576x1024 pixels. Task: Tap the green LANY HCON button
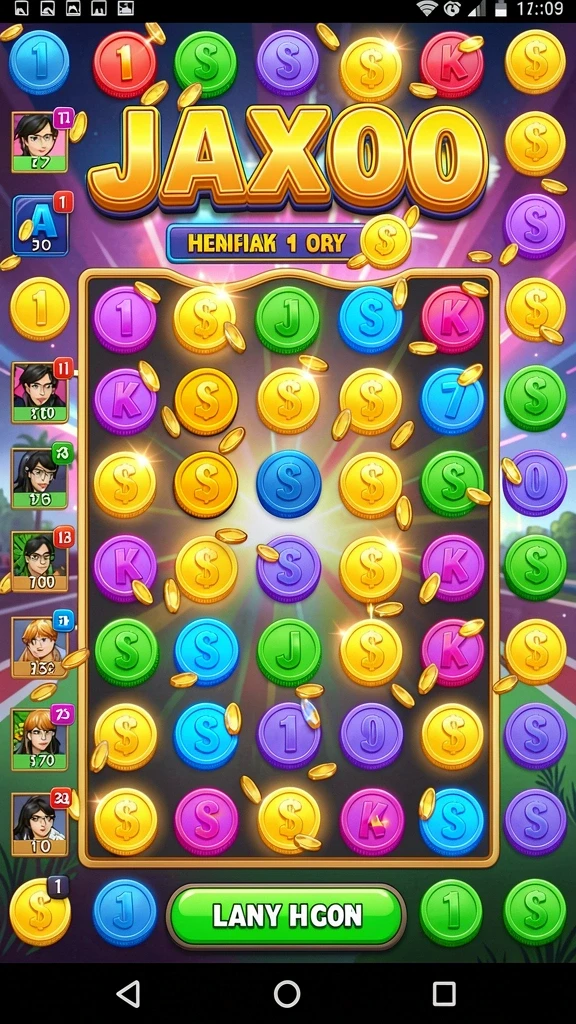286,916
